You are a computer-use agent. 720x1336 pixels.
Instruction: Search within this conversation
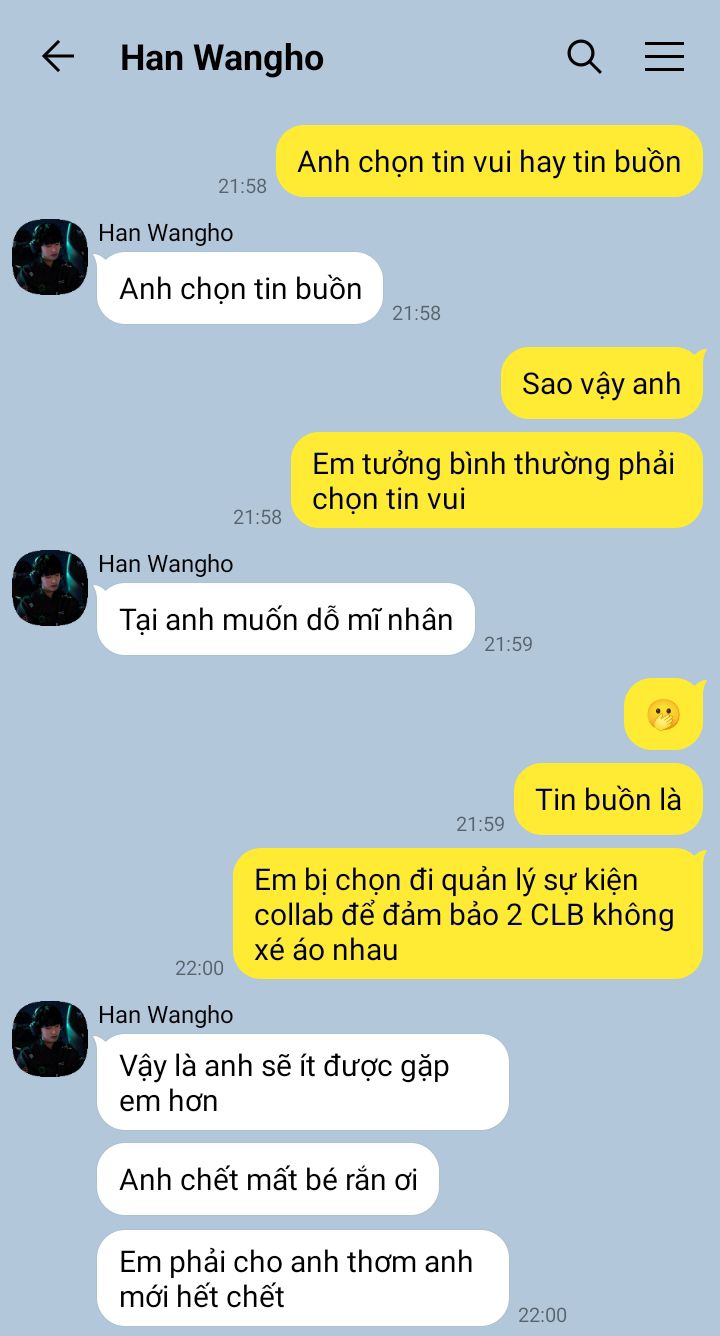pos(584,57)
